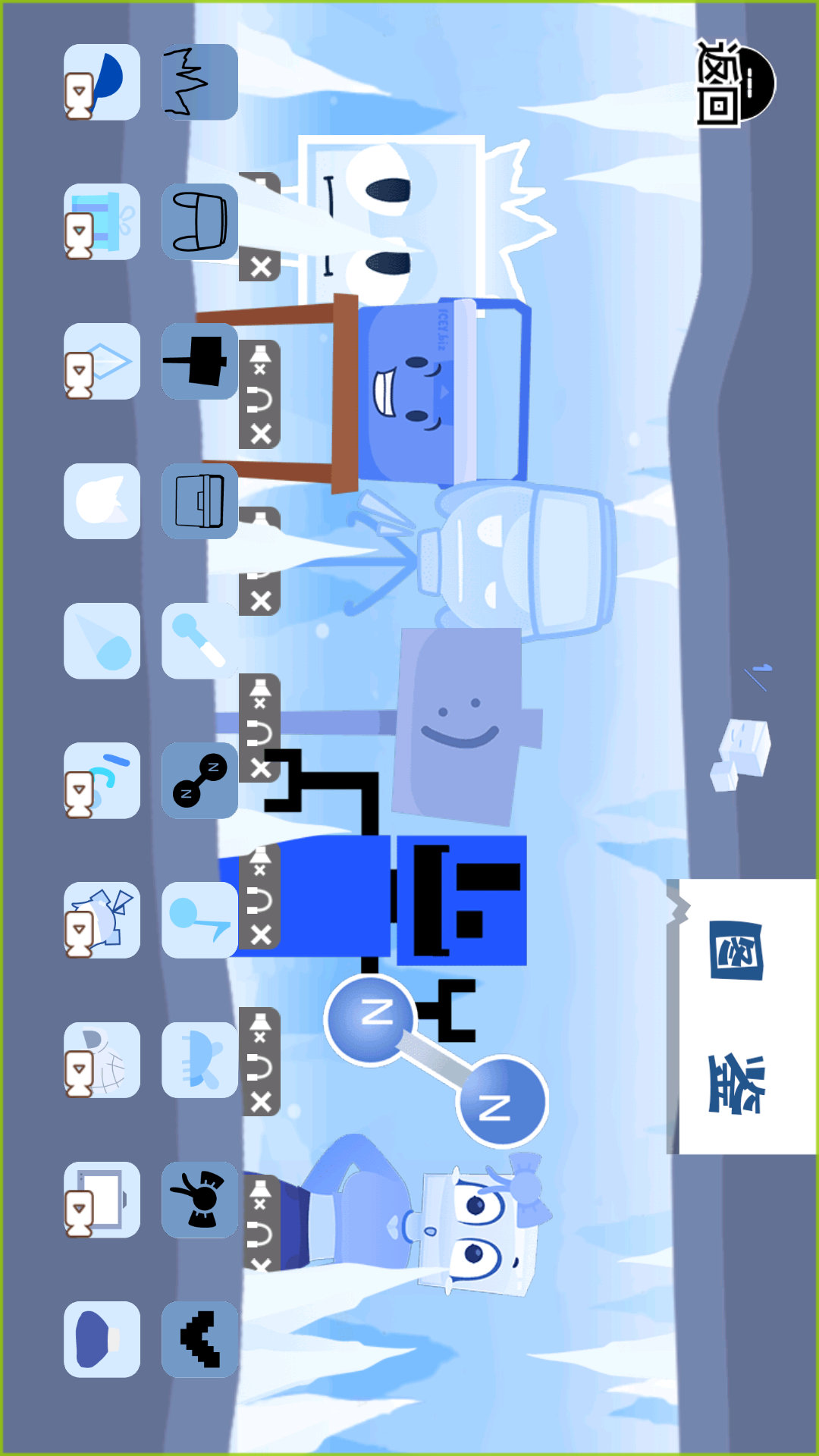The width and height of the screenshot is (819, 1456).
Task: Open the 图鉴 gallery panel
Action: [x=745, y=1016]
